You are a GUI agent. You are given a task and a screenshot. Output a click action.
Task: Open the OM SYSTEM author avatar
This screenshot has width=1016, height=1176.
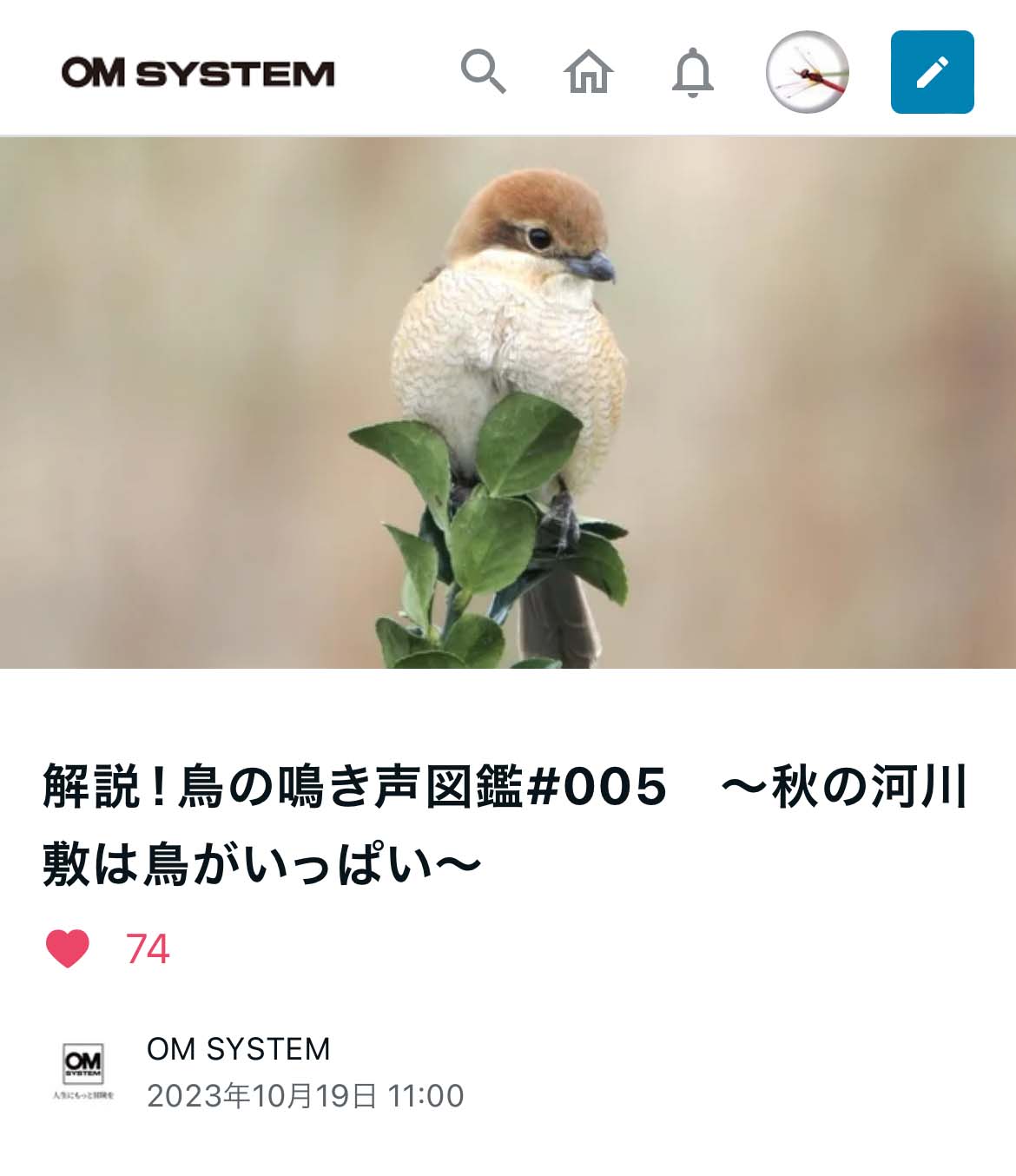[83, 1071]
